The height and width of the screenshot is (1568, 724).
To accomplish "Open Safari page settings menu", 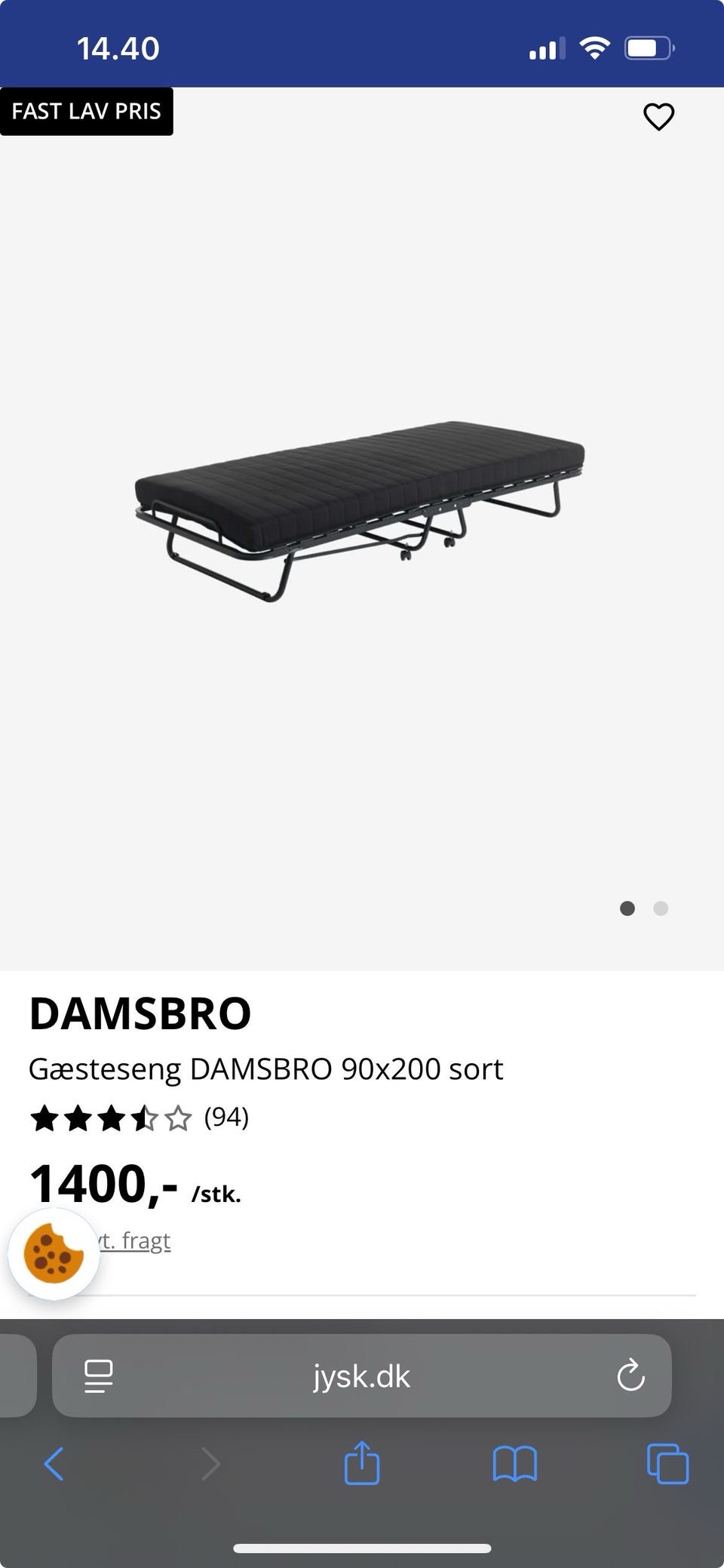I will pyautogui.click(x=99, y=1376).
